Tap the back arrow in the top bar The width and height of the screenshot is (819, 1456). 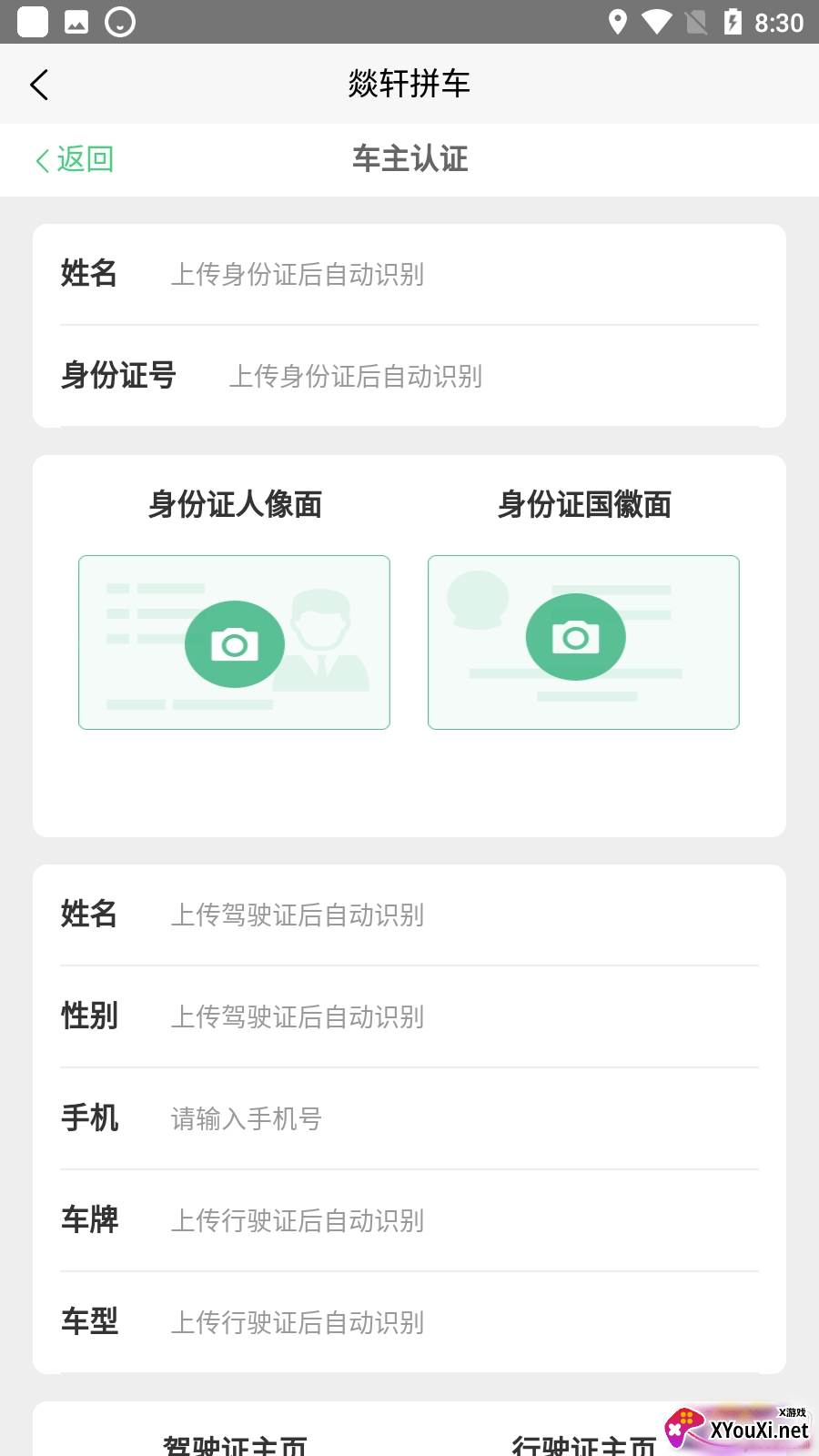pyautogui.click(x=39, y=85)
